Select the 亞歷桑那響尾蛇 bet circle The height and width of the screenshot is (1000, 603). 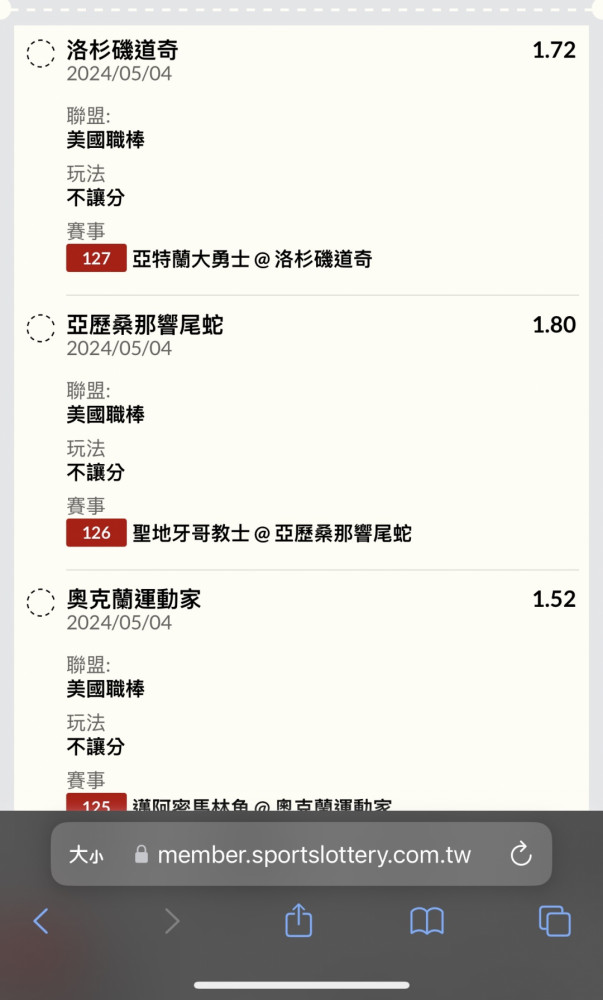(41, 328)
